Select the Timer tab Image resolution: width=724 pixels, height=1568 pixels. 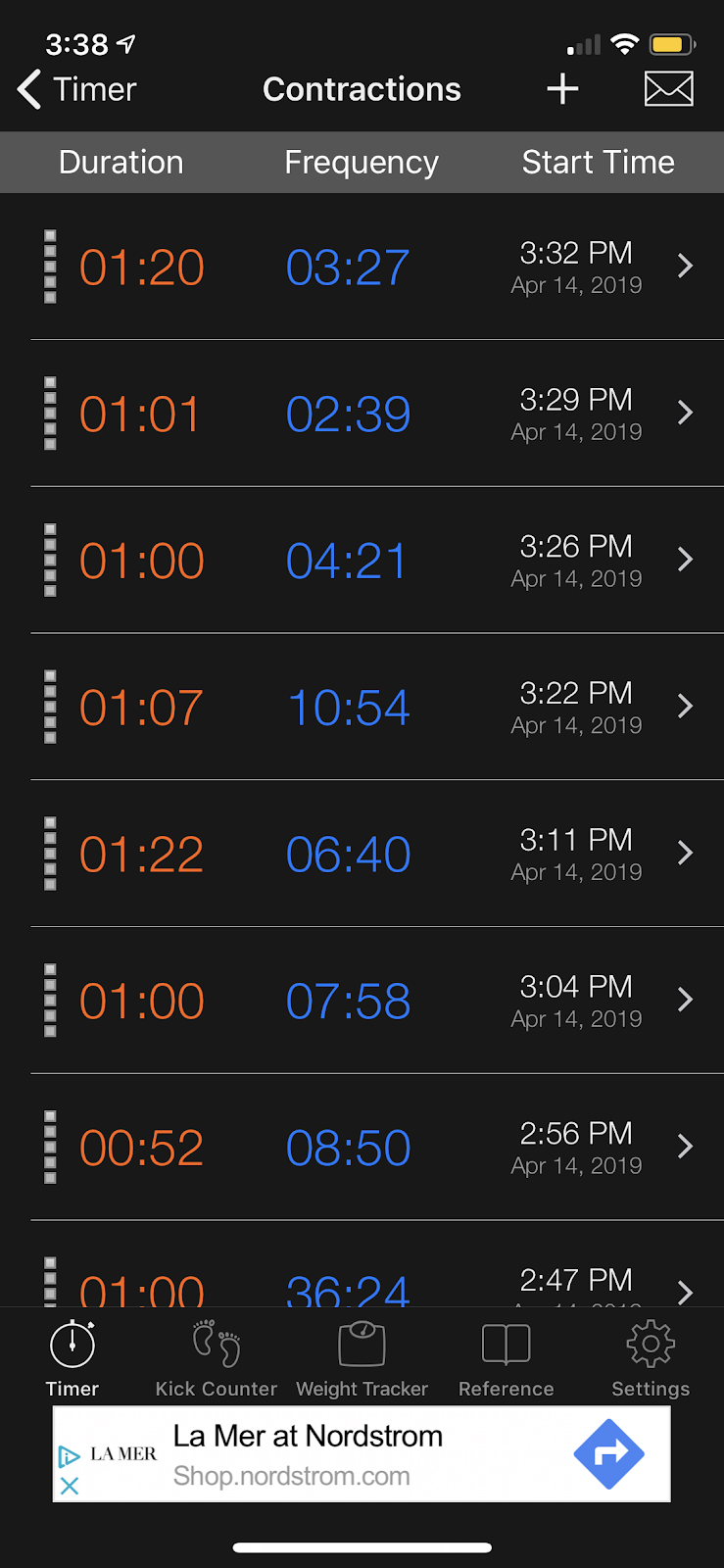click(x=72, y=1359)
